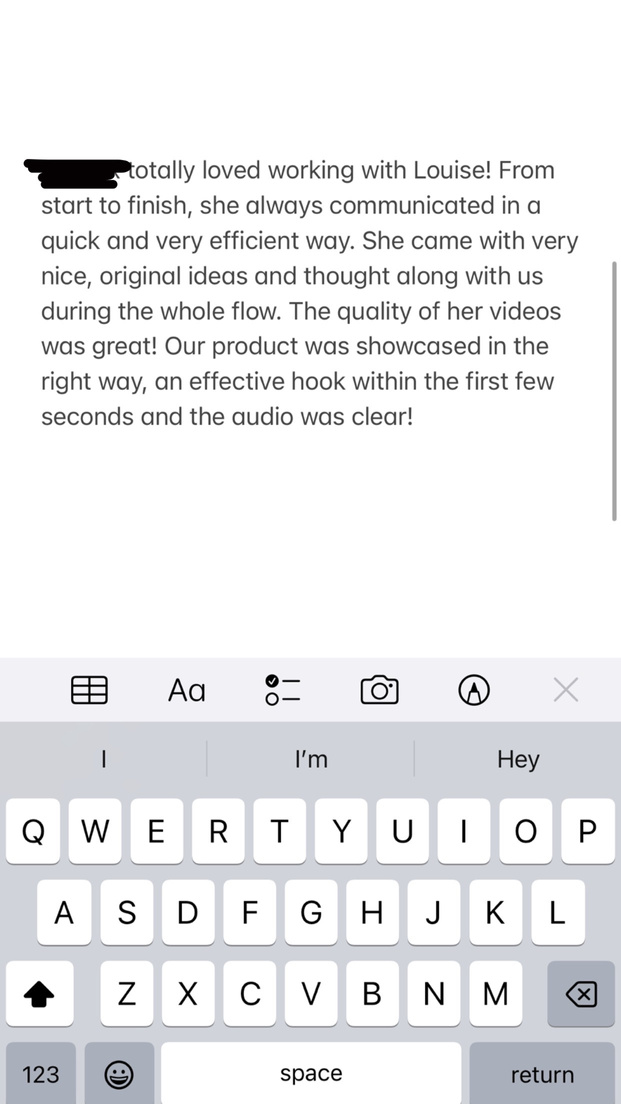Tap inside the note text area
The height and width of the screenshot is (1104, 621).
point(310,293)
